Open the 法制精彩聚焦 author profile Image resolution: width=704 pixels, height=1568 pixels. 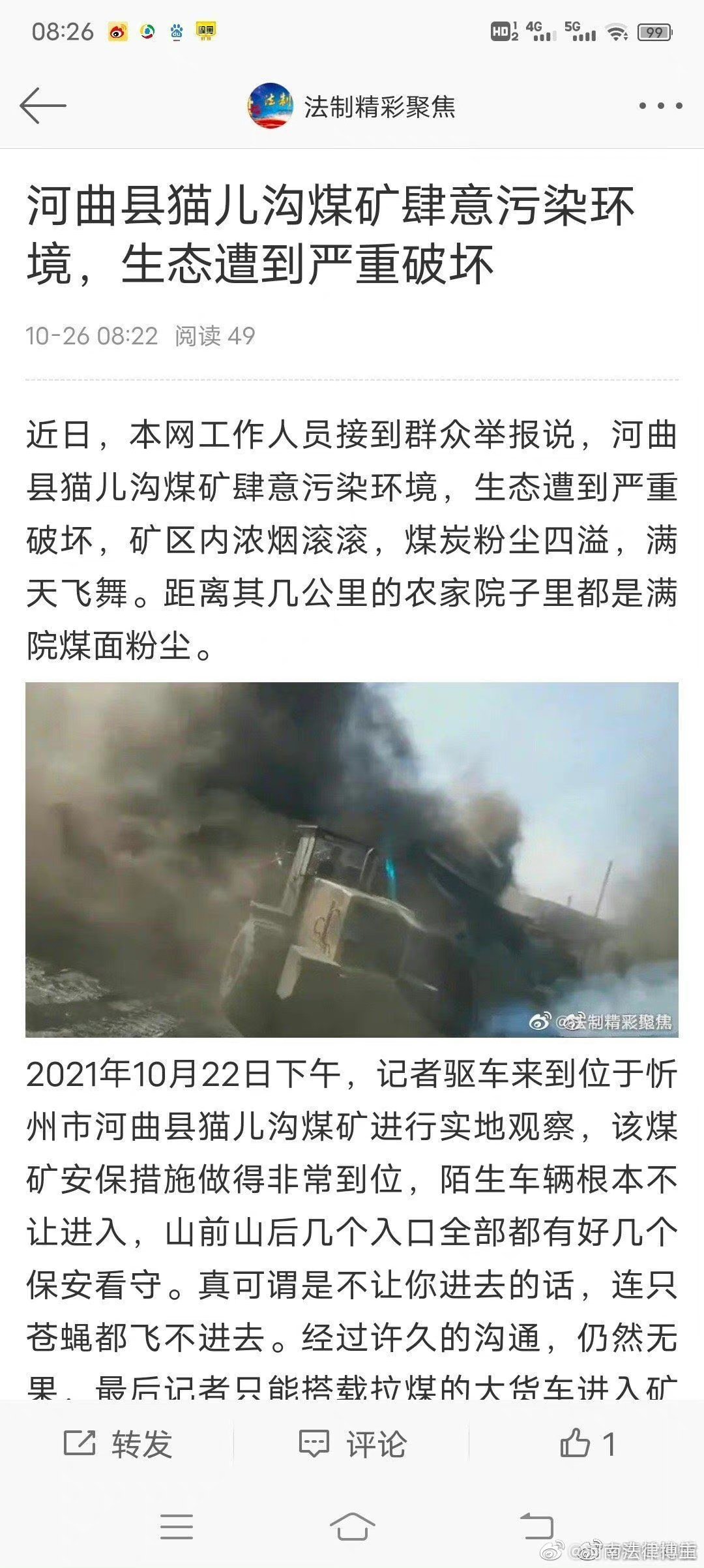(x=352, y=106)
